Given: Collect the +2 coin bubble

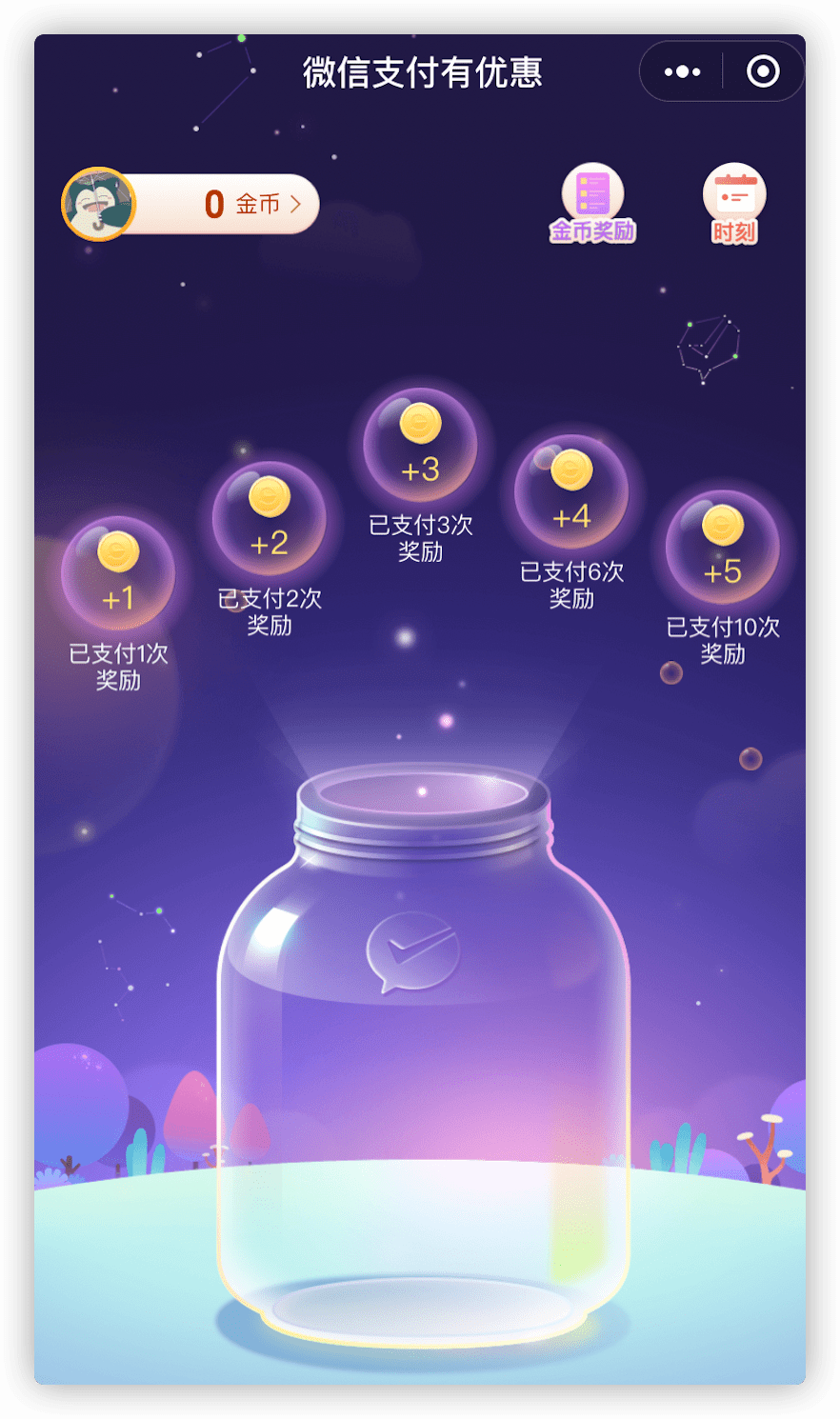Looking at the screenshot, I should (x=270, y=518).
